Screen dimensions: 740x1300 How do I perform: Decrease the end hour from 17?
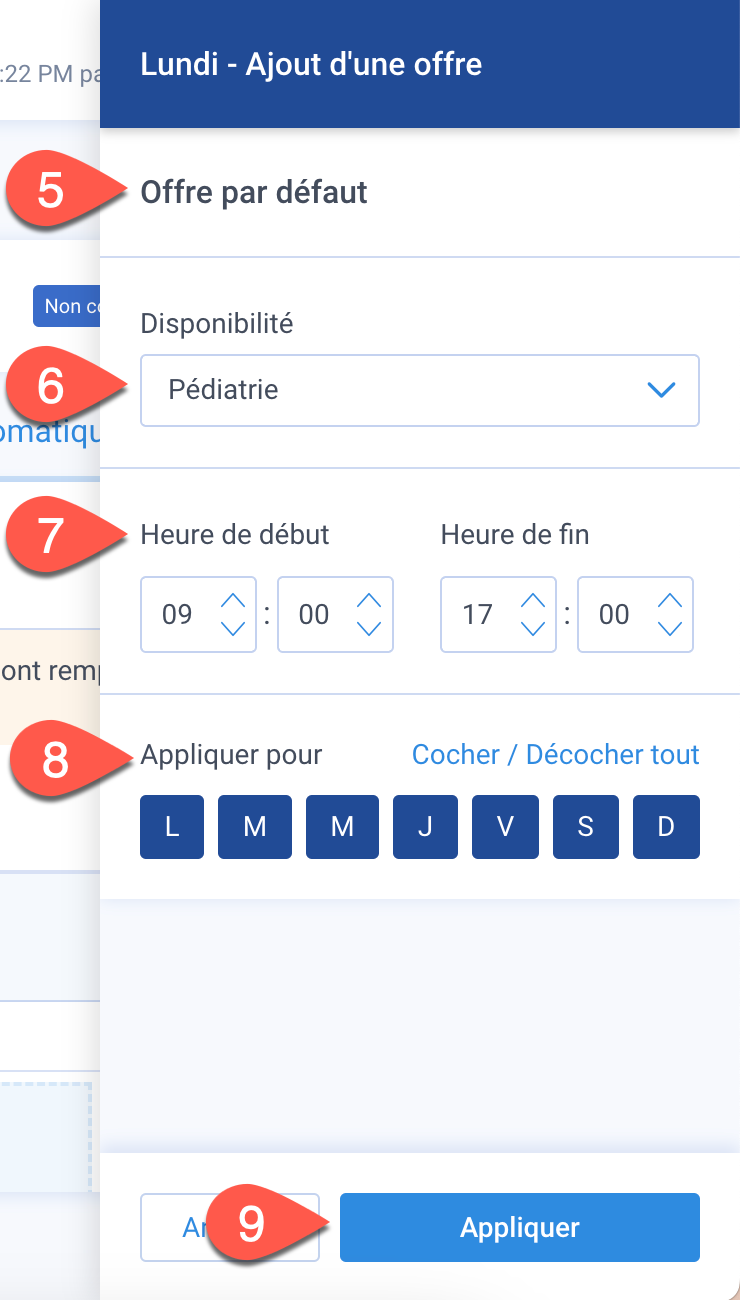(x=533, y=628)
